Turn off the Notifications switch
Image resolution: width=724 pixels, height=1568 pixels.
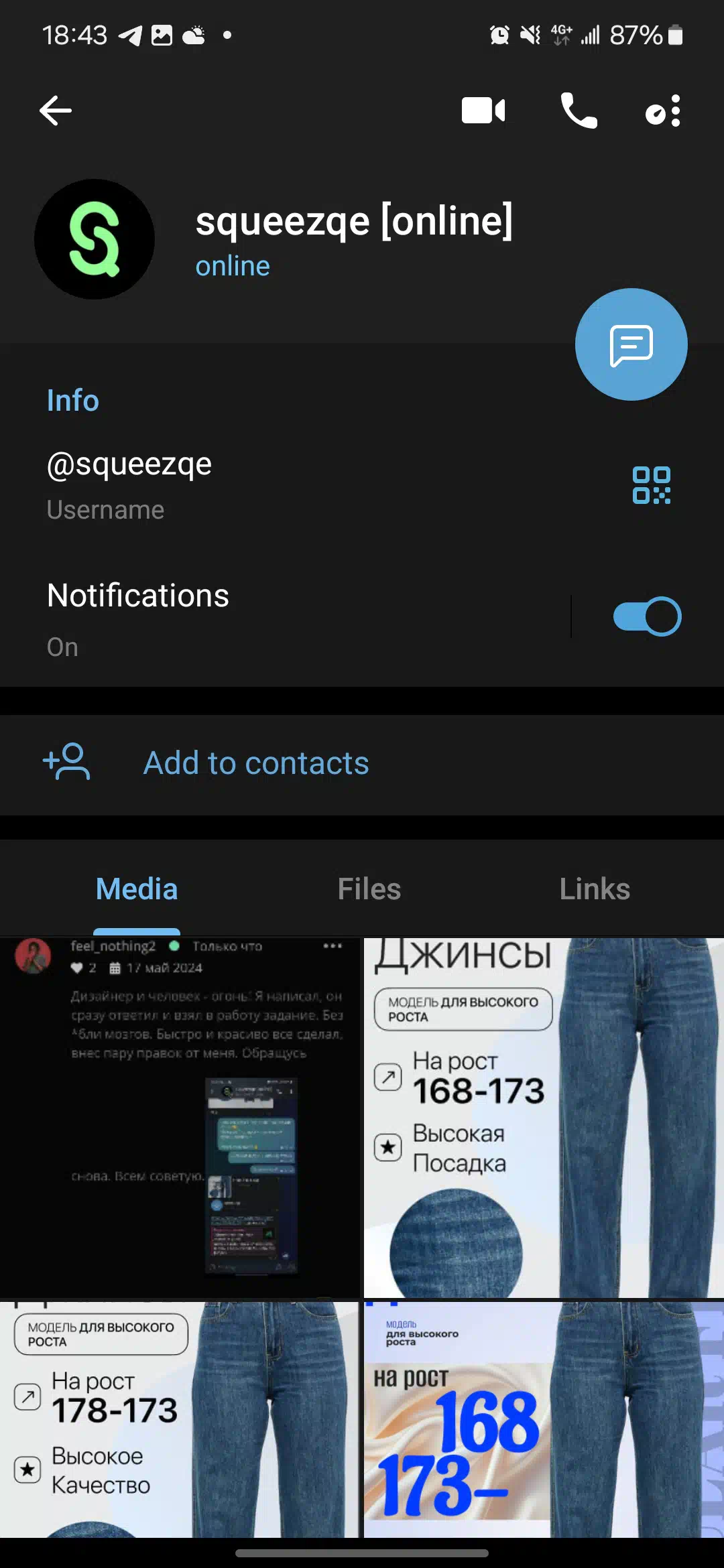pyautogui.click(x=647, y=616)
